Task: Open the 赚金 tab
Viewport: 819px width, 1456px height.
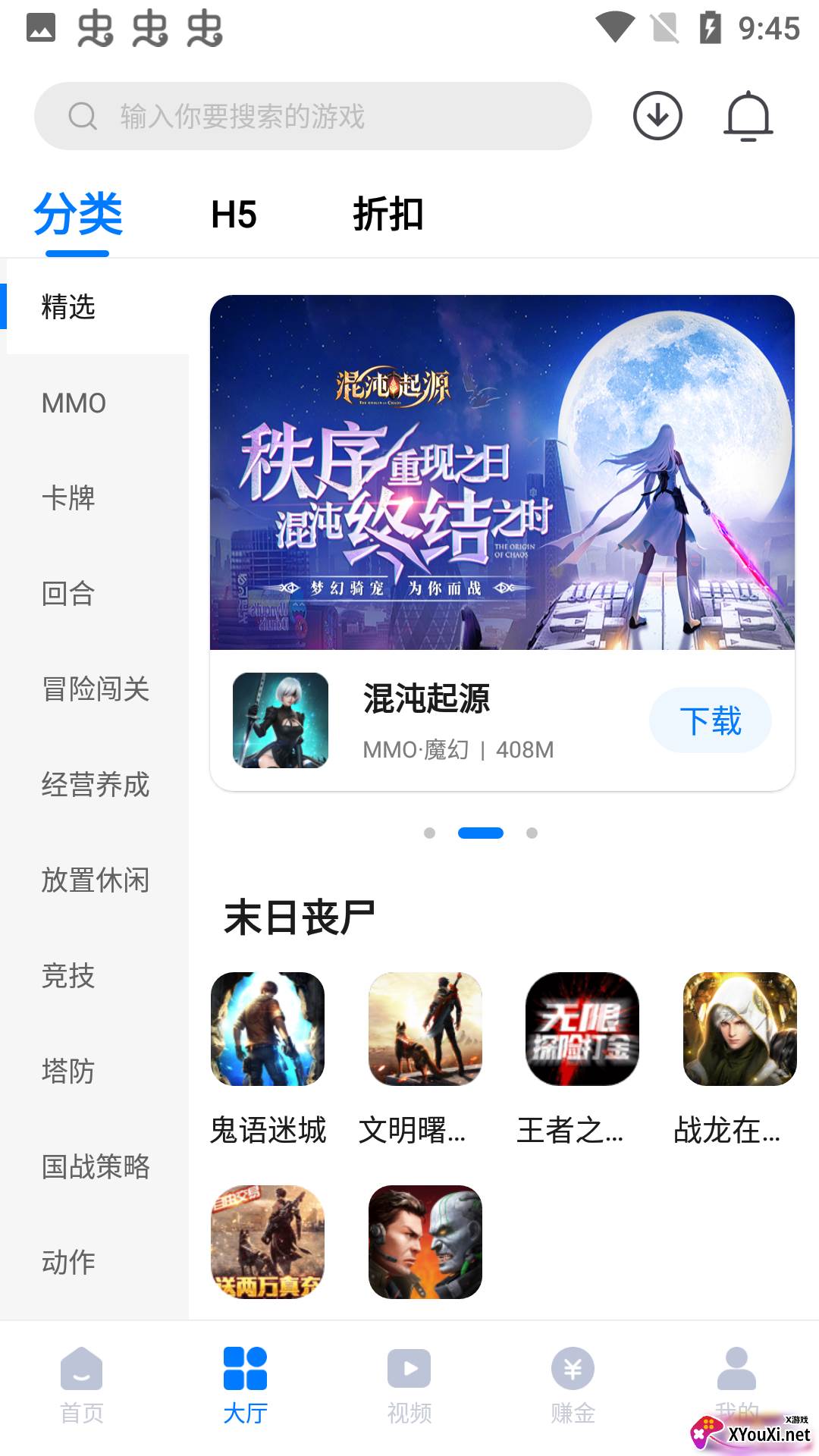Action: 573,1385
